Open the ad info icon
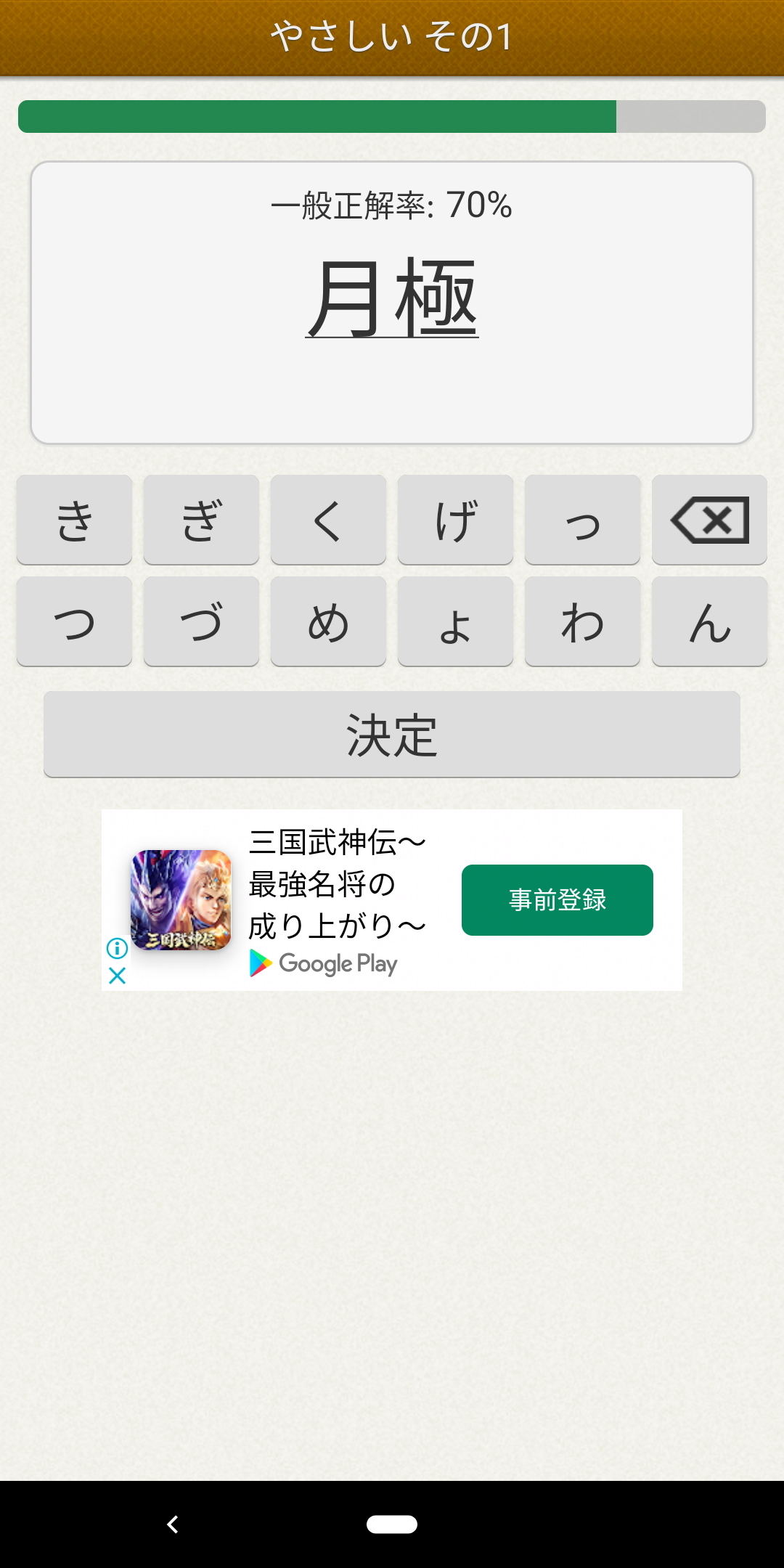Viewport: 784px width, 1568px height. 117,948
